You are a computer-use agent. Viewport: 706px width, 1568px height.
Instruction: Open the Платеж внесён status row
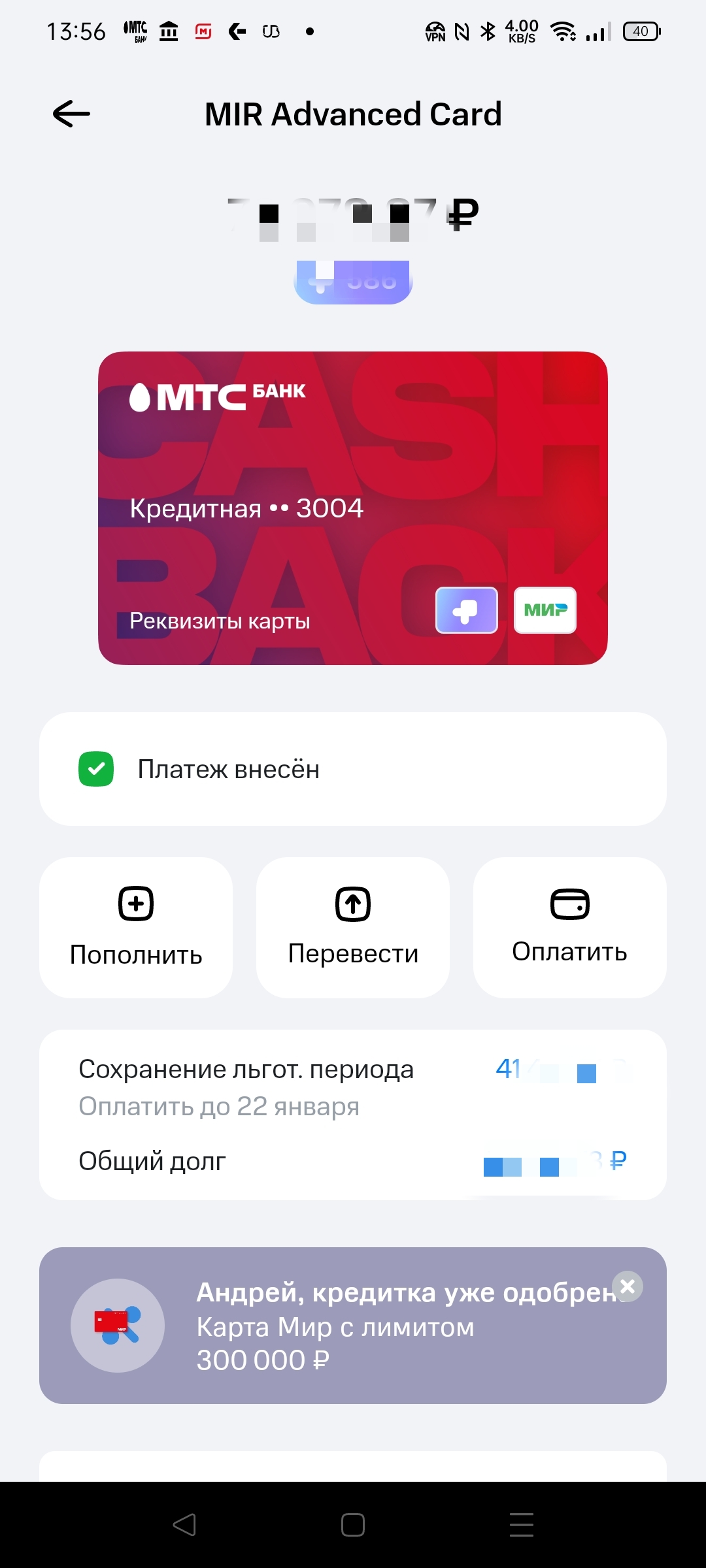tap(353, 769)
